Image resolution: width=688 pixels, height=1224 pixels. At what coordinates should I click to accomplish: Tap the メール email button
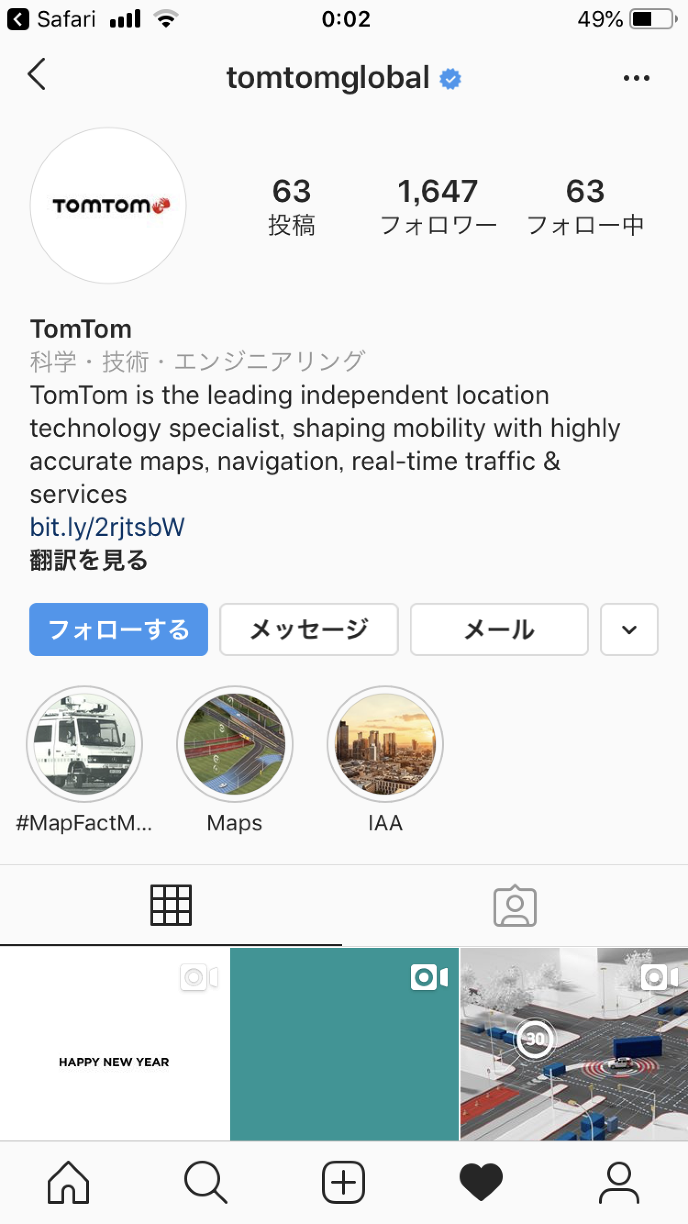coord(499,629)
